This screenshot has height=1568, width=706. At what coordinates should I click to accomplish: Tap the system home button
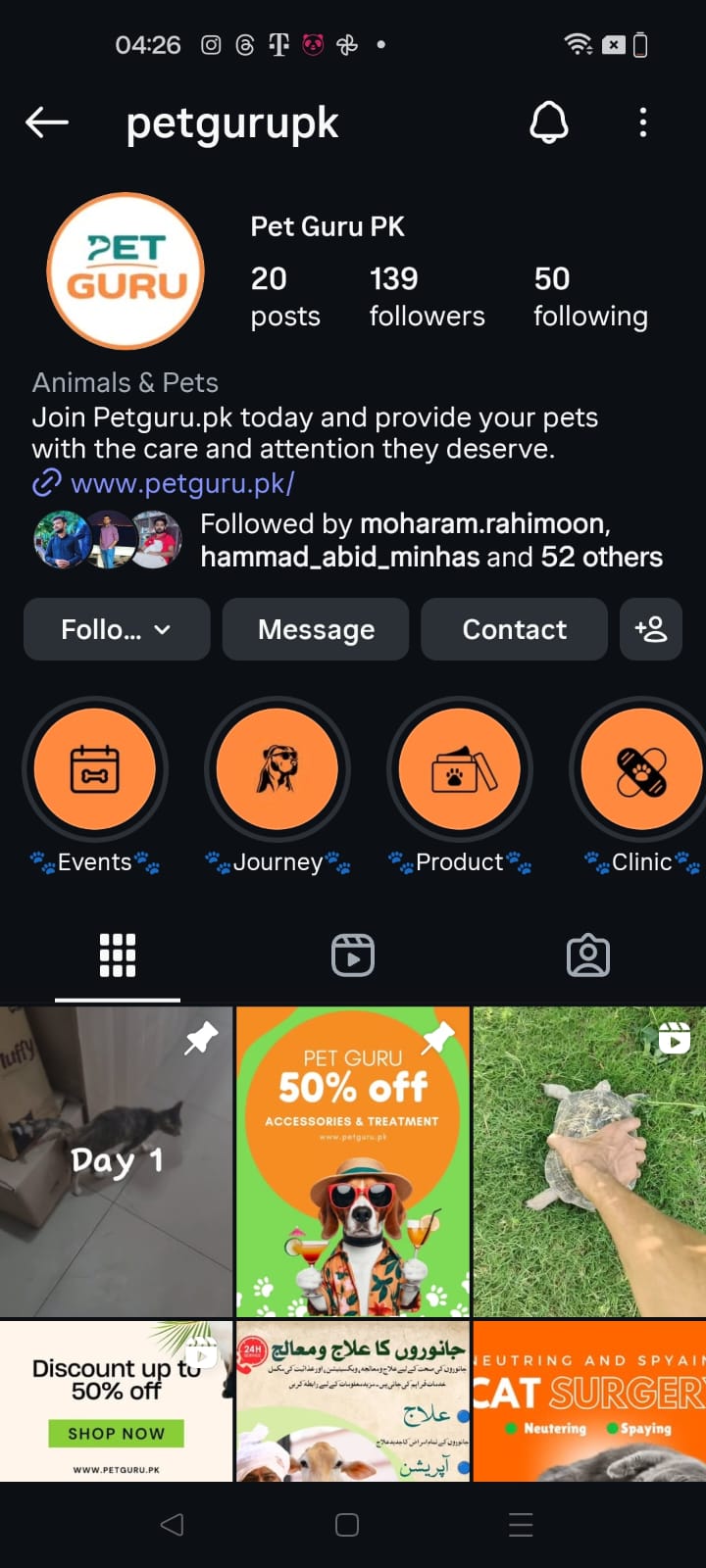tap(347, 1525)
